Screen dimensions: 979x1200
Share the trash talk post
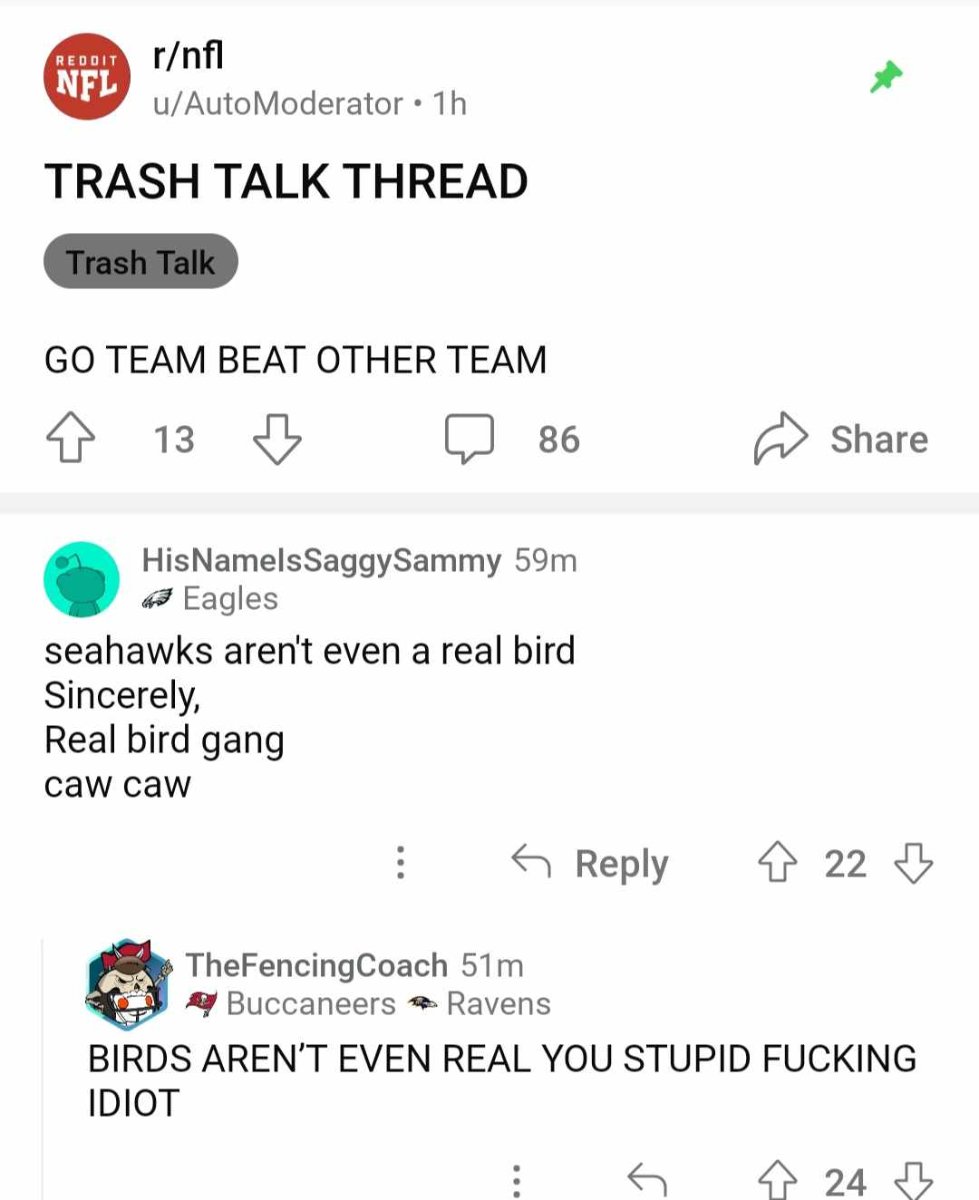pyautogui.click(x=840, y=439)
